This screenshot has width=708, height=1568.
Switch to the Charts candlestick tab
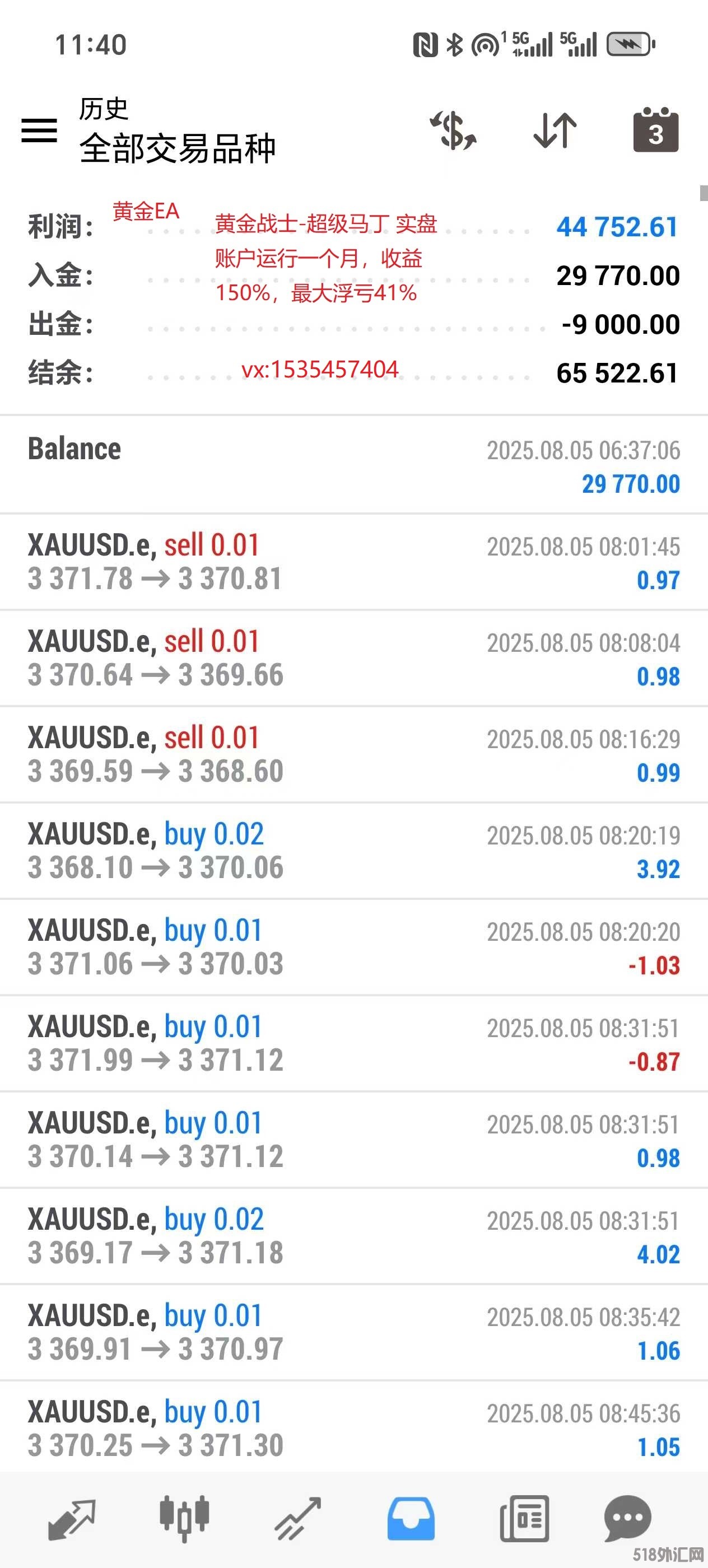click(x=184, y=1519)
